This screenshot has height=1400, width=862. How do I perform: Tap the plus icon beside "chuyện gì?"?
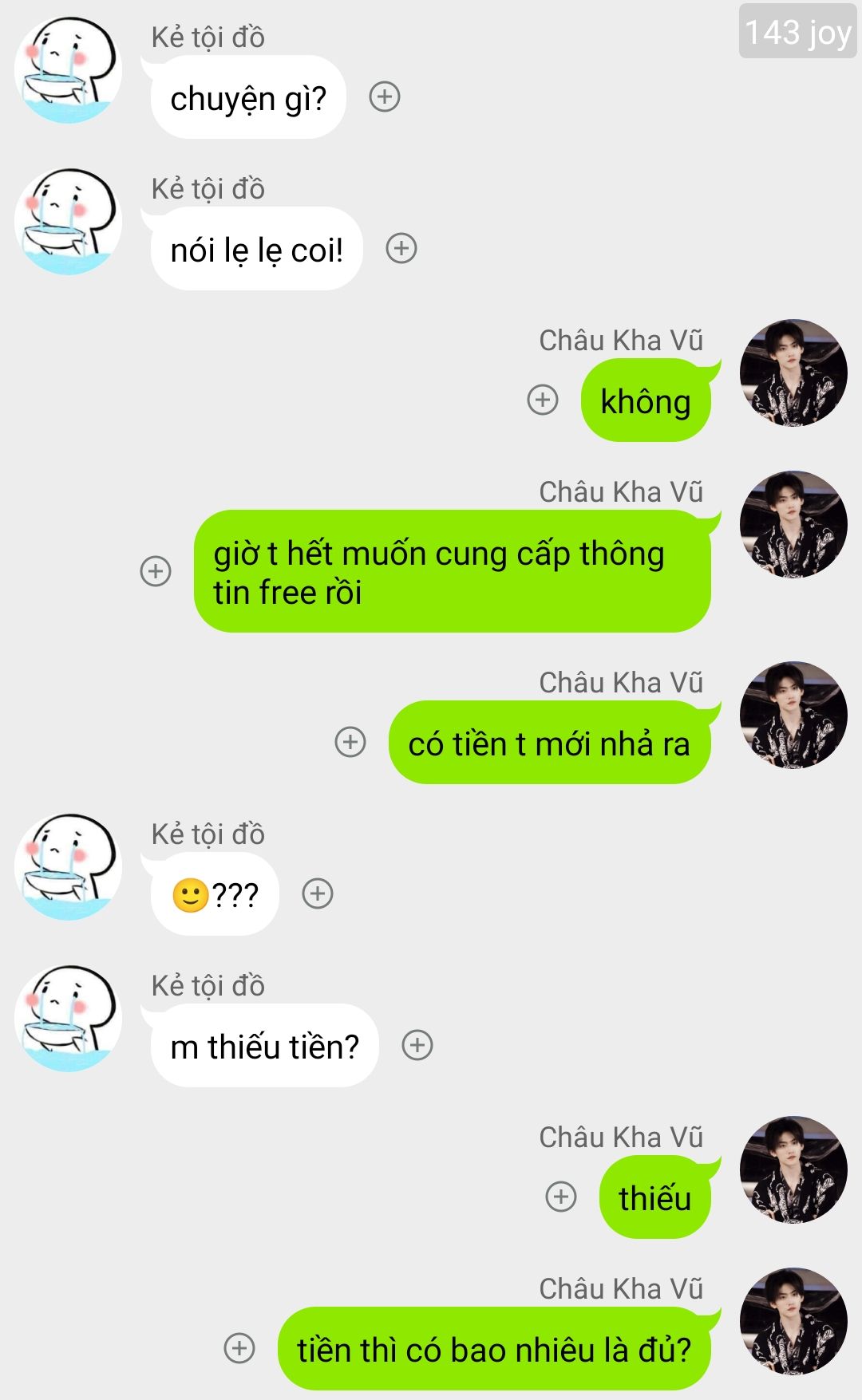point(385,97)
